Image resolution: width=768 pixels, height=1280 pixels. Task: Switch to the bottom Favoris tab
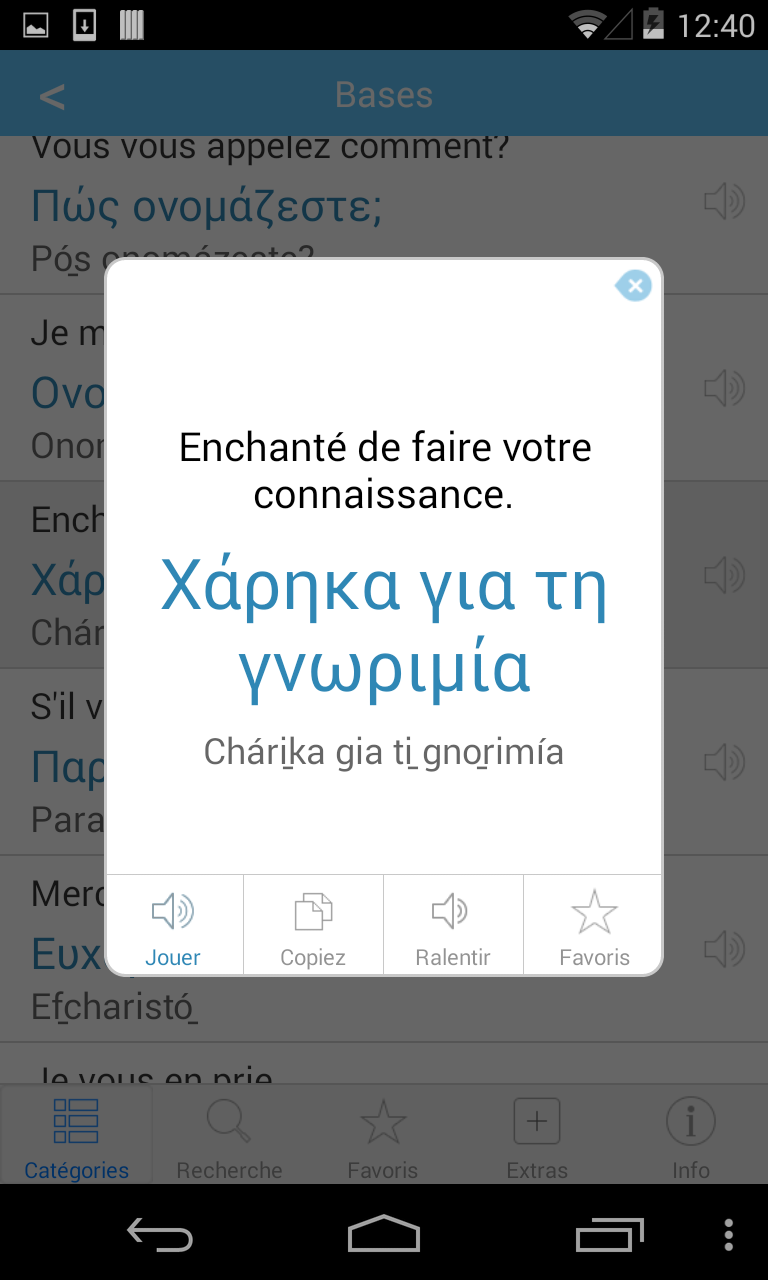click(x=383, y=1138)
